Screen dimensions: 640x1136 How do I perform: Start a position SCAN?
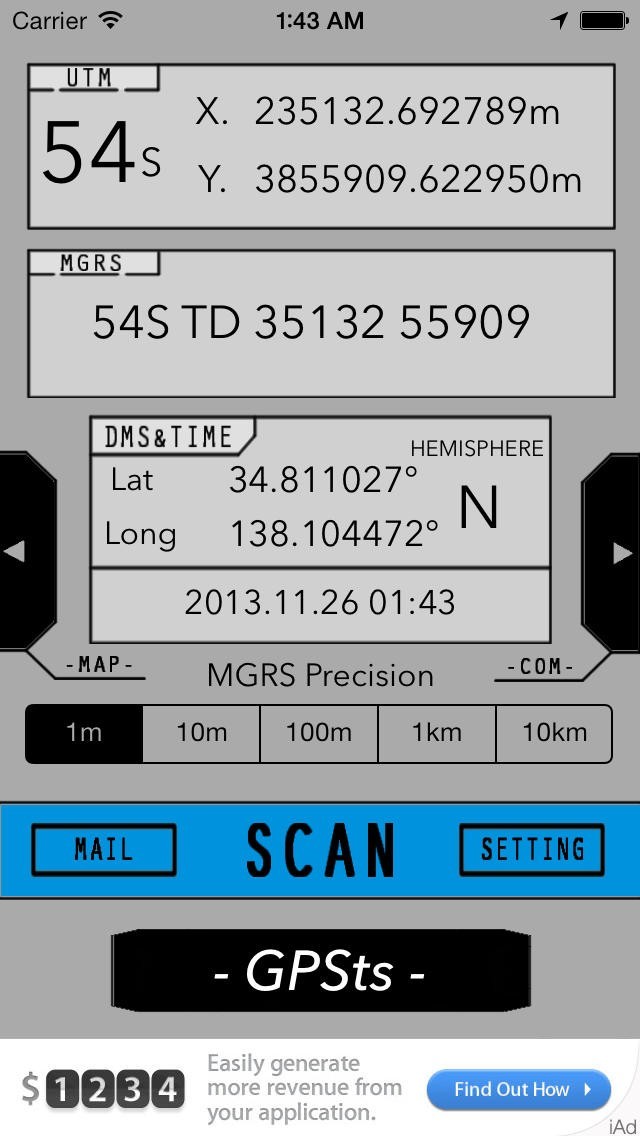click(320, 850)
